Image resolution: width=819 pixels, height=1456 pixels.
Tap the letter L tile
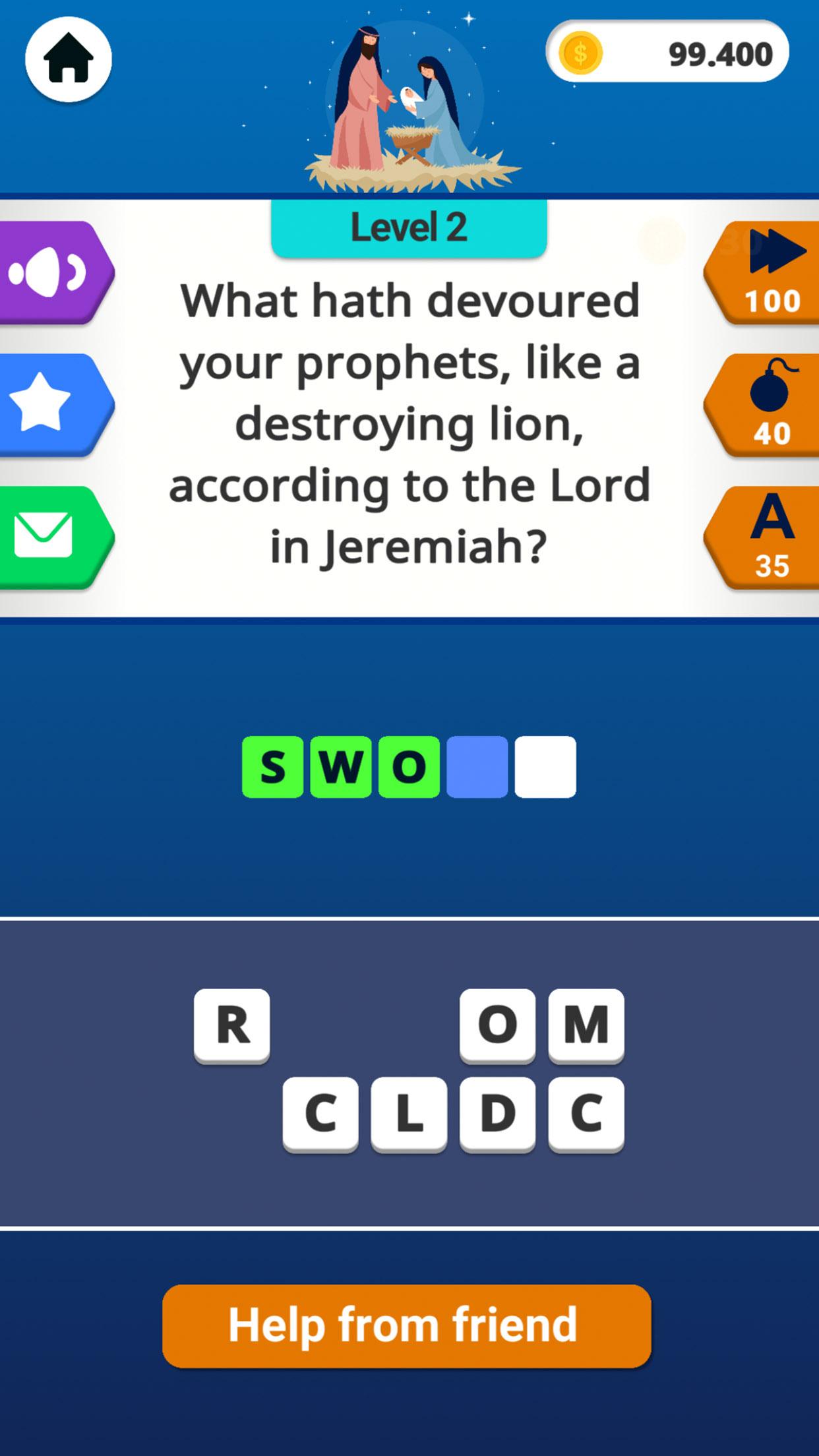point(409,1114)
